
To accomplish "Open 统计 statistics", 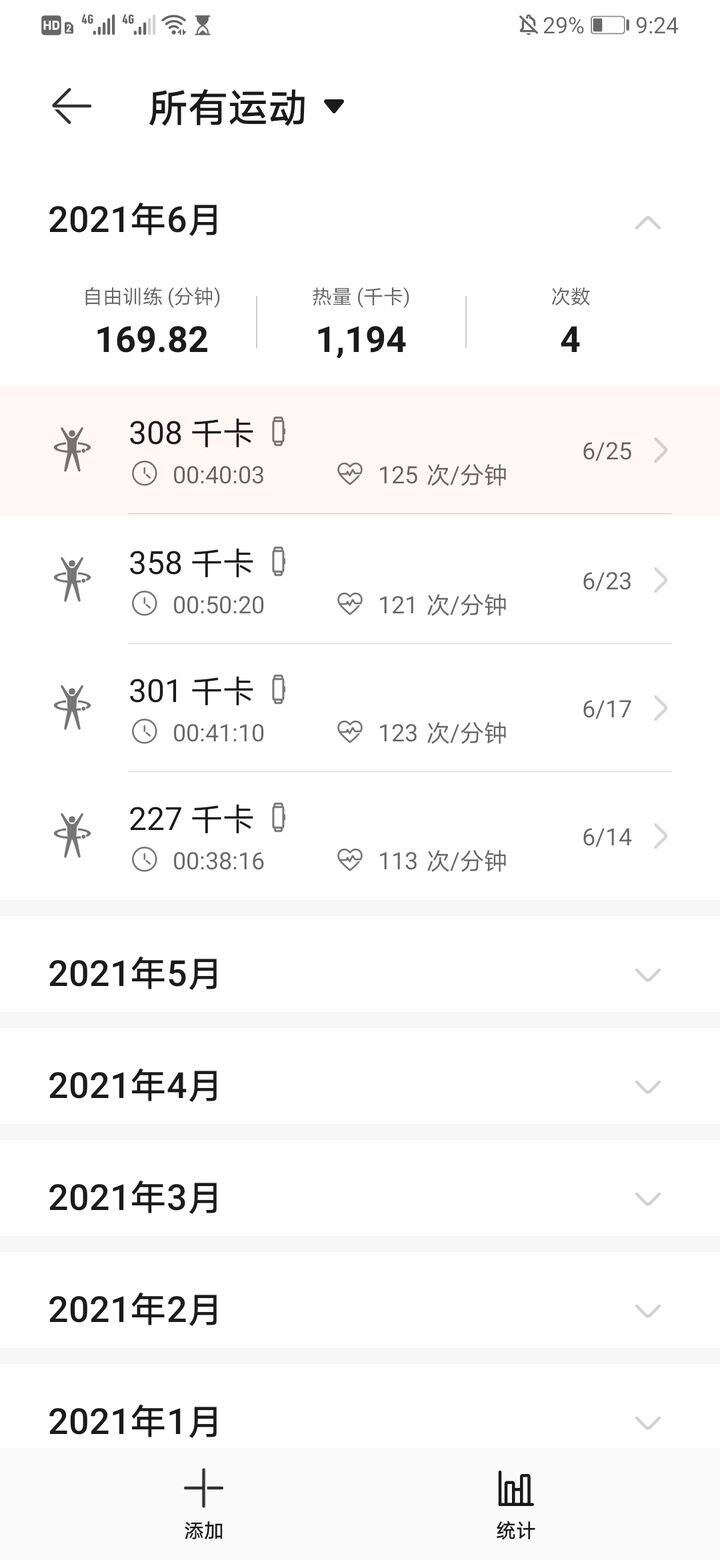I will click(516, 1504).
